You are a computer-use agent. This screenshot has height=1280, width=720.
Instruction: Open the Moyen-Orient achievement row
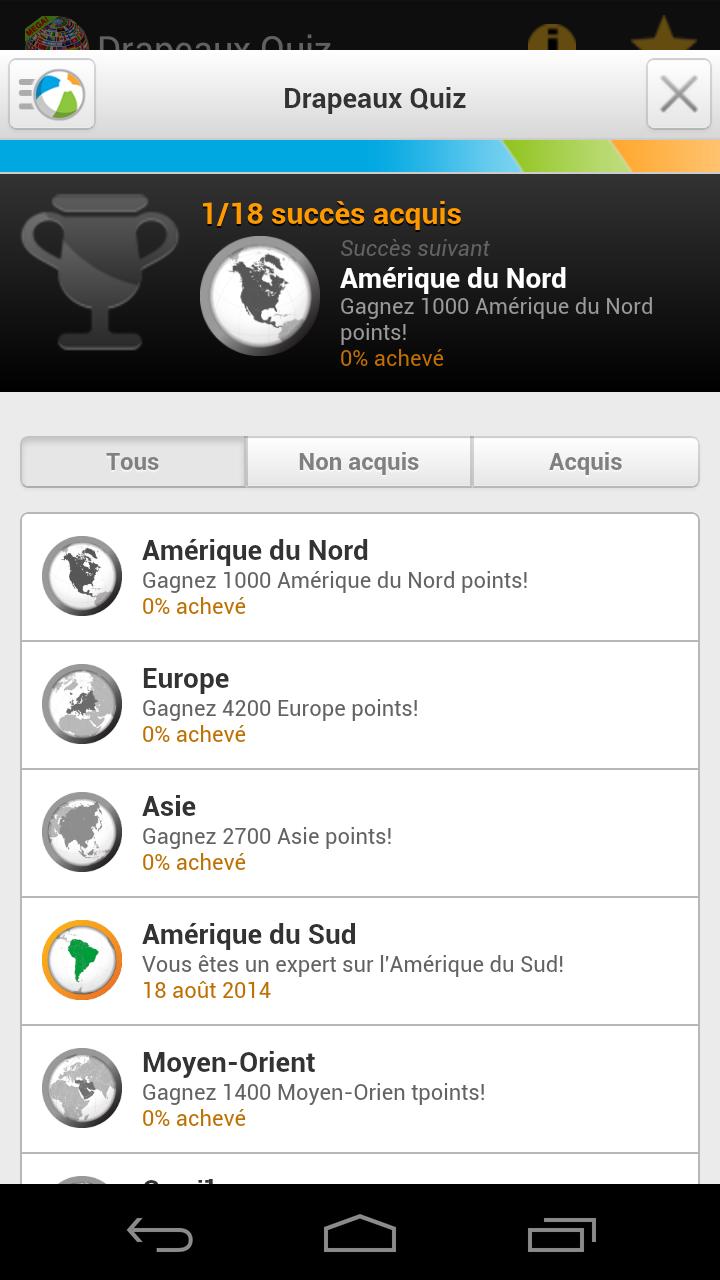pos(360,1089)
